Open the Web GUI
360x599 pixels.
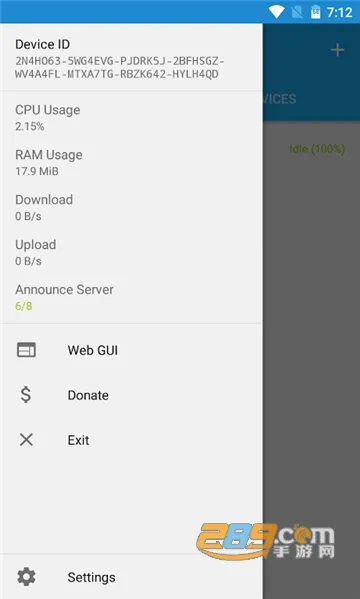131,350
